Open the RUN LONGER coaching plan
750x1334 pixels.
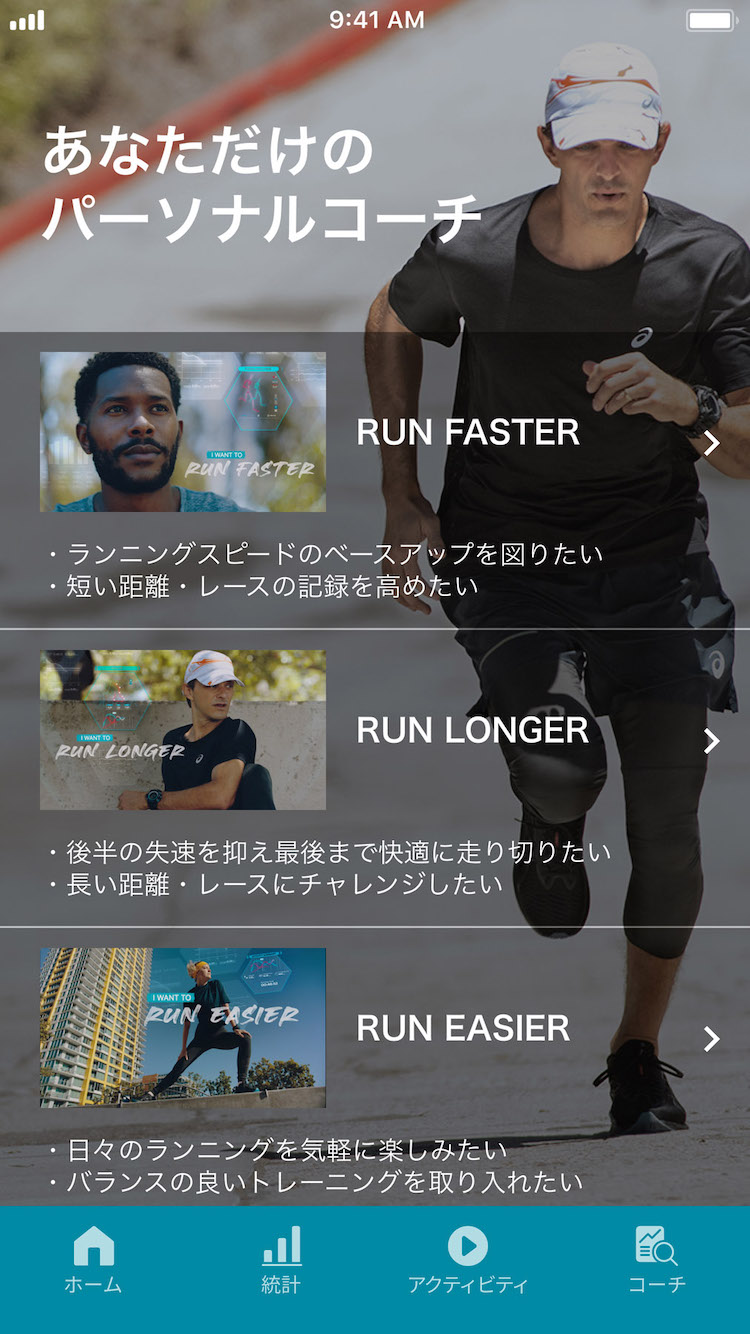pyautogui.click(x=472, y=731)
